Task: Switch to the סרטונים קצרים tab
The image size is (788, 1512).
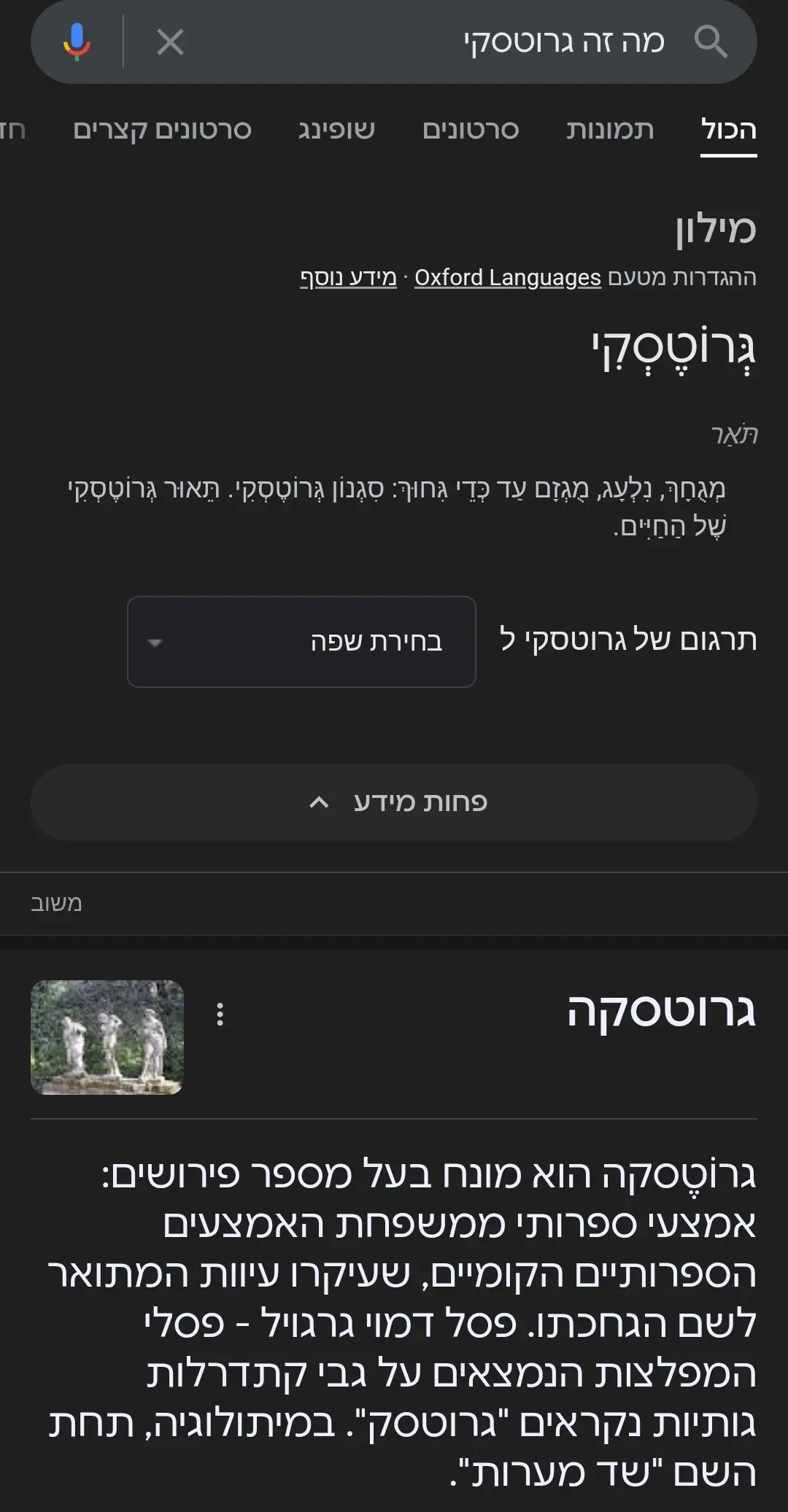Action: click(x=162, y=130)
